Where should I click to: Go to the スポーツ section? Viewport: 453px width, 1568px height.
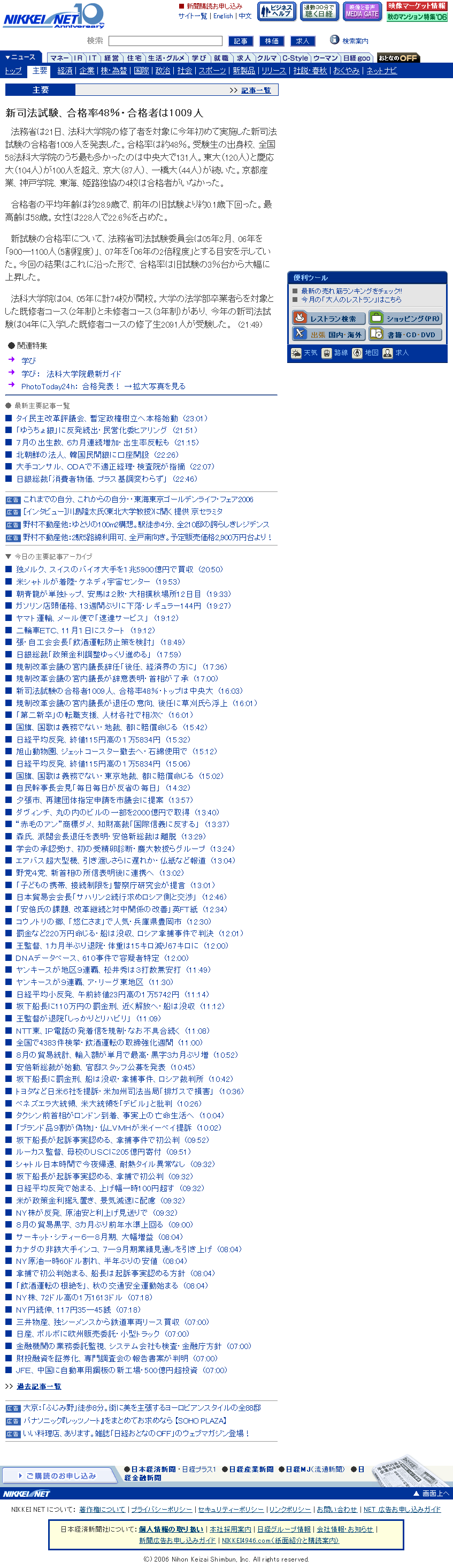pyautogui.click(x=212, y=71)
